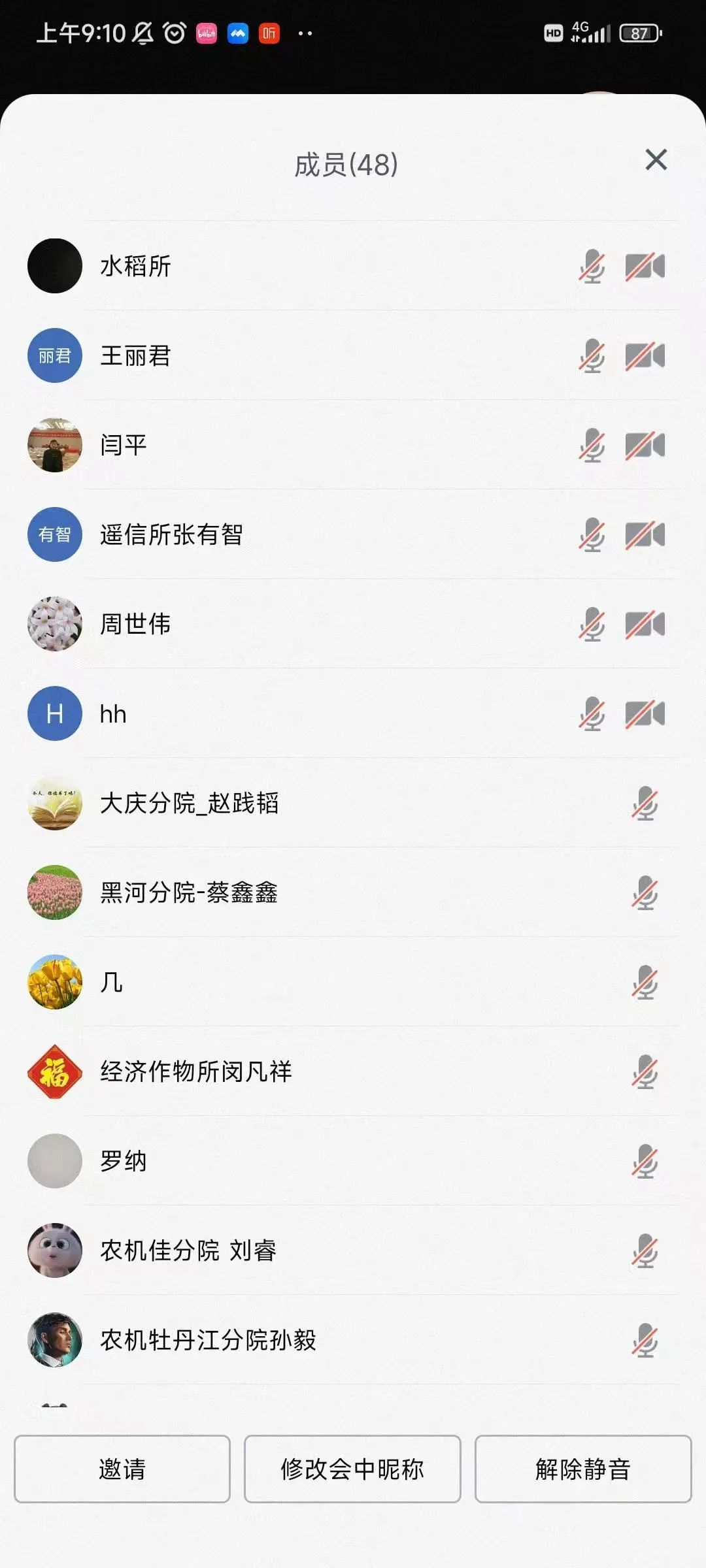Click the disabled camera icon beside 王丽君
This screenshot has width=706, height=1568.
pos(644,356)
